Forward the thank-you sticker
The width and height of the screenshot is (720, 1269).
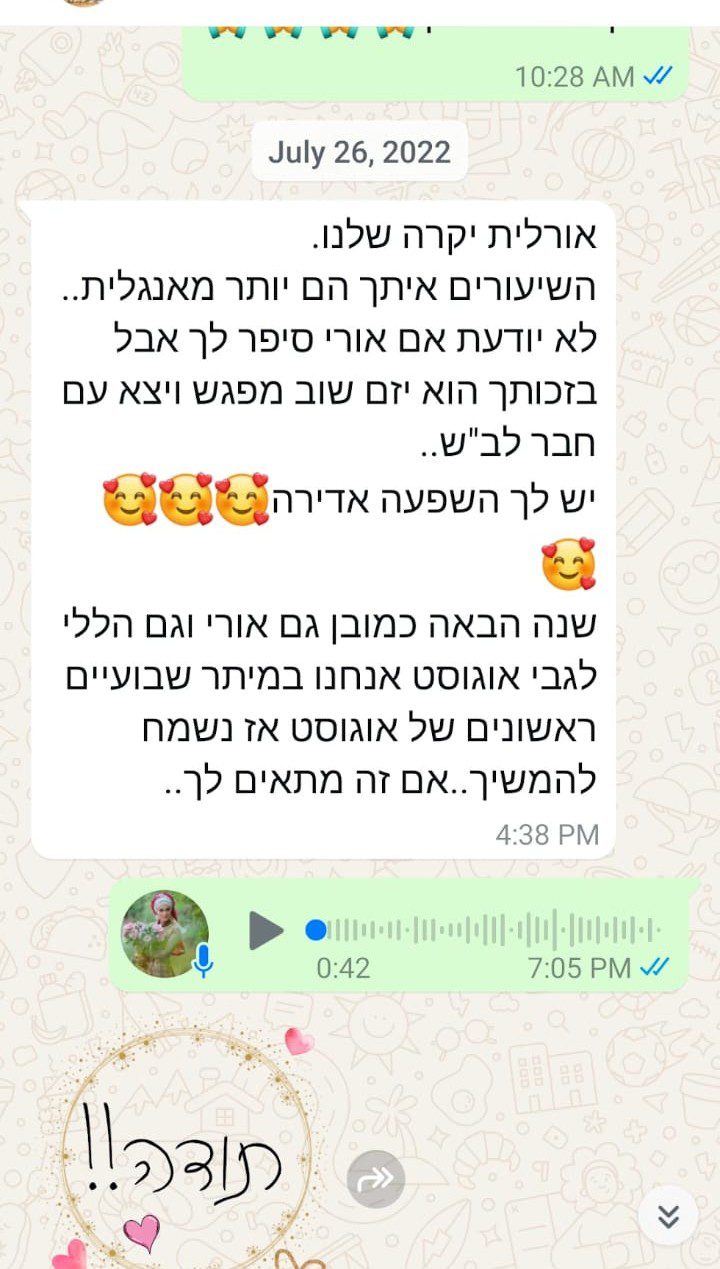(375, 1180)
